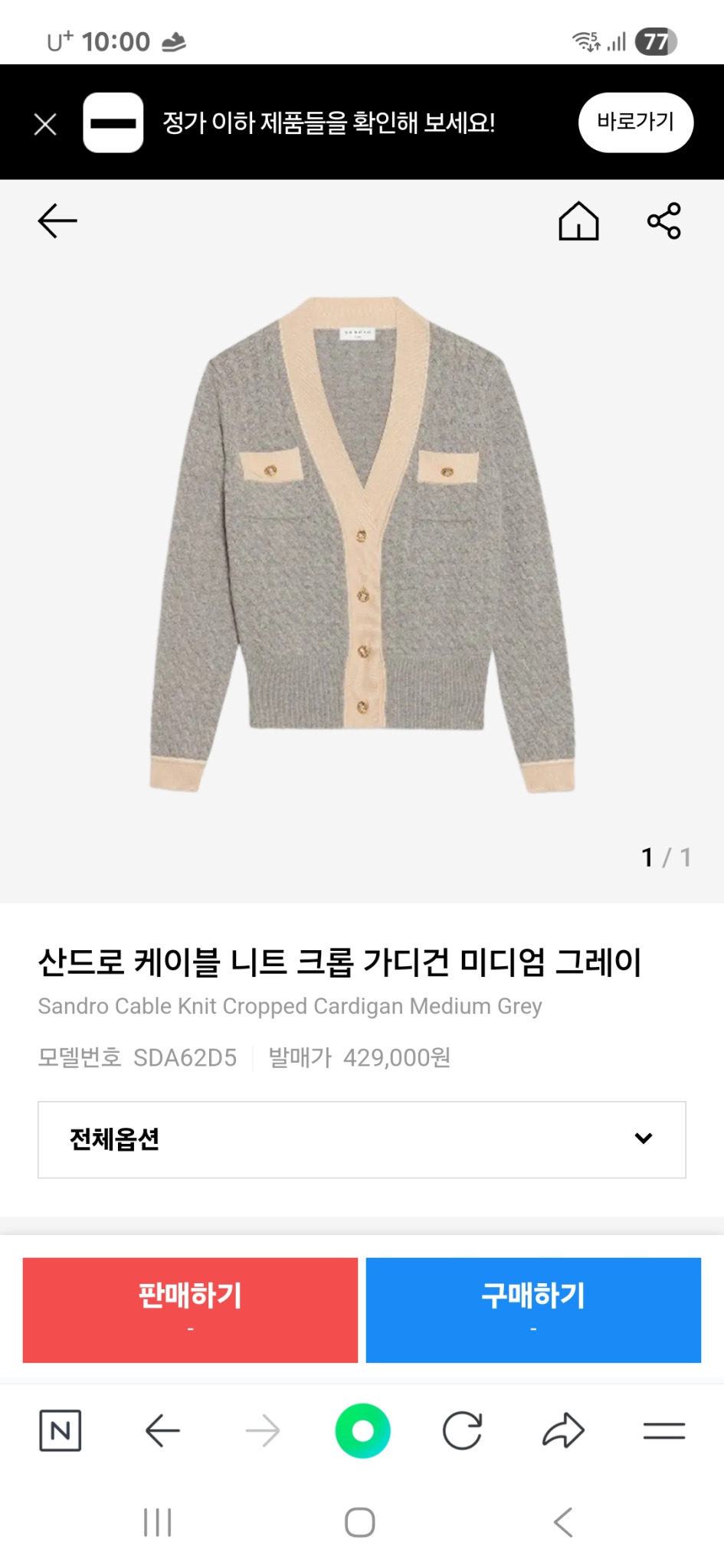Tap 판매하기 to sell this item
Viewport: 724px width, 1568px height.
point(189,1310)
